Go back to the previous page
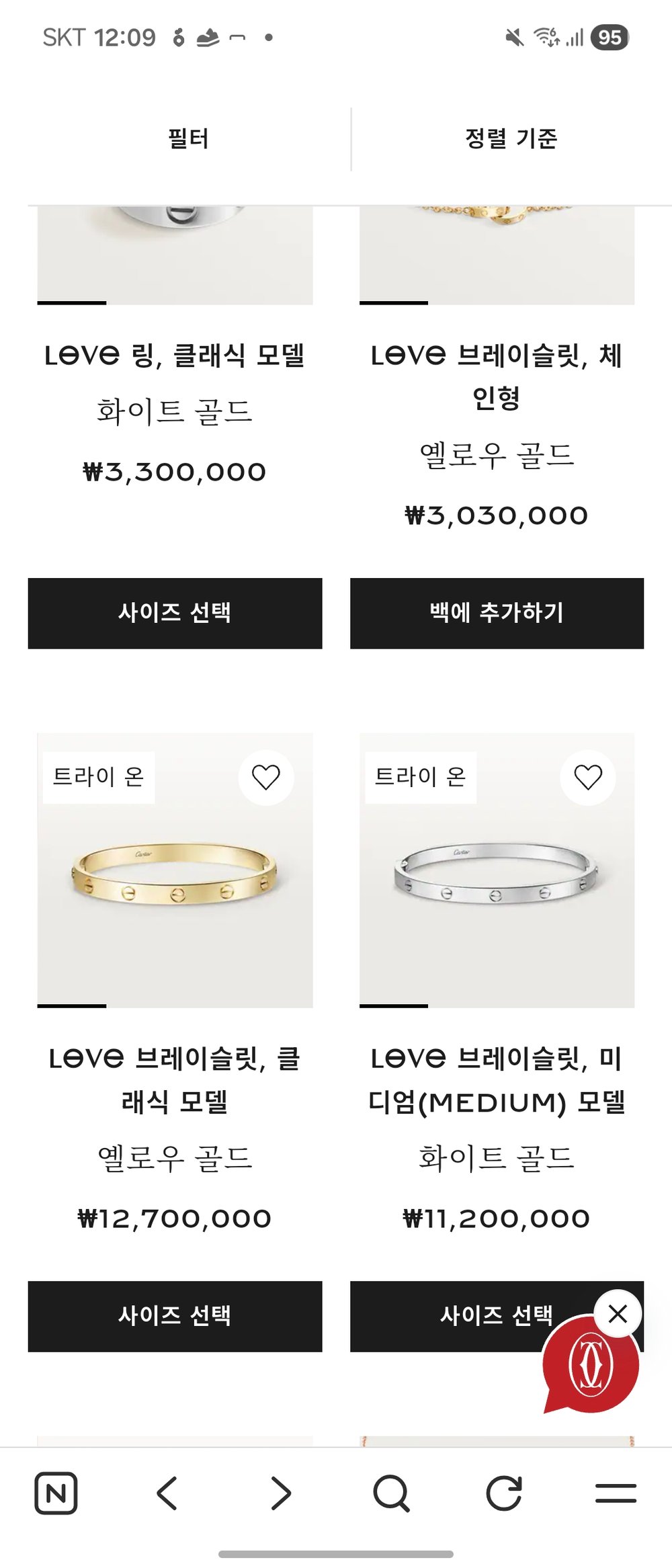The width and height of the screenshot is (672, 1568). pyautogui.click(x=167, y=1493)
